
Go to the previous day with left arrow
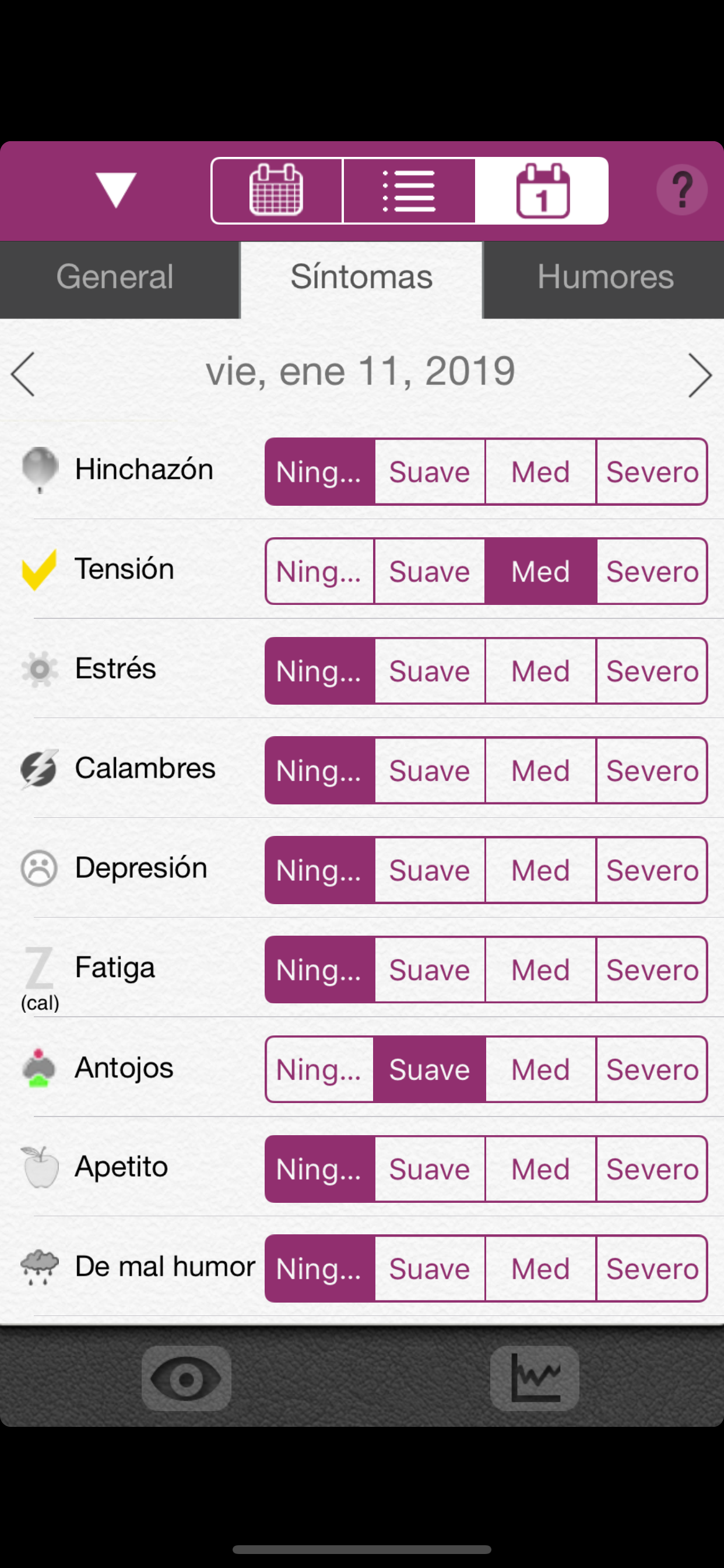coord(23,373)
